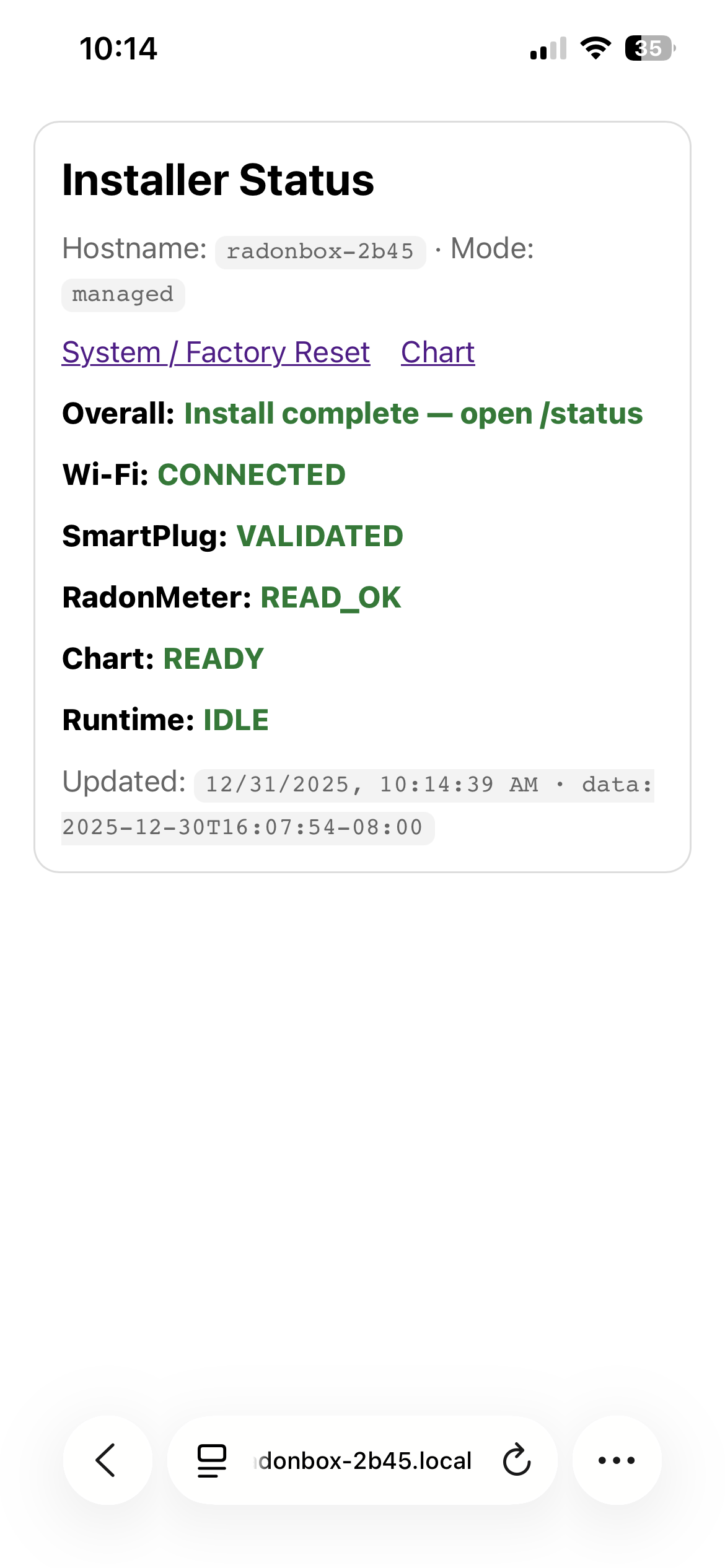
Task: Select the CONNECTED Wi-Fi status text
Action: pyautogui.click(x=252, y=474)
